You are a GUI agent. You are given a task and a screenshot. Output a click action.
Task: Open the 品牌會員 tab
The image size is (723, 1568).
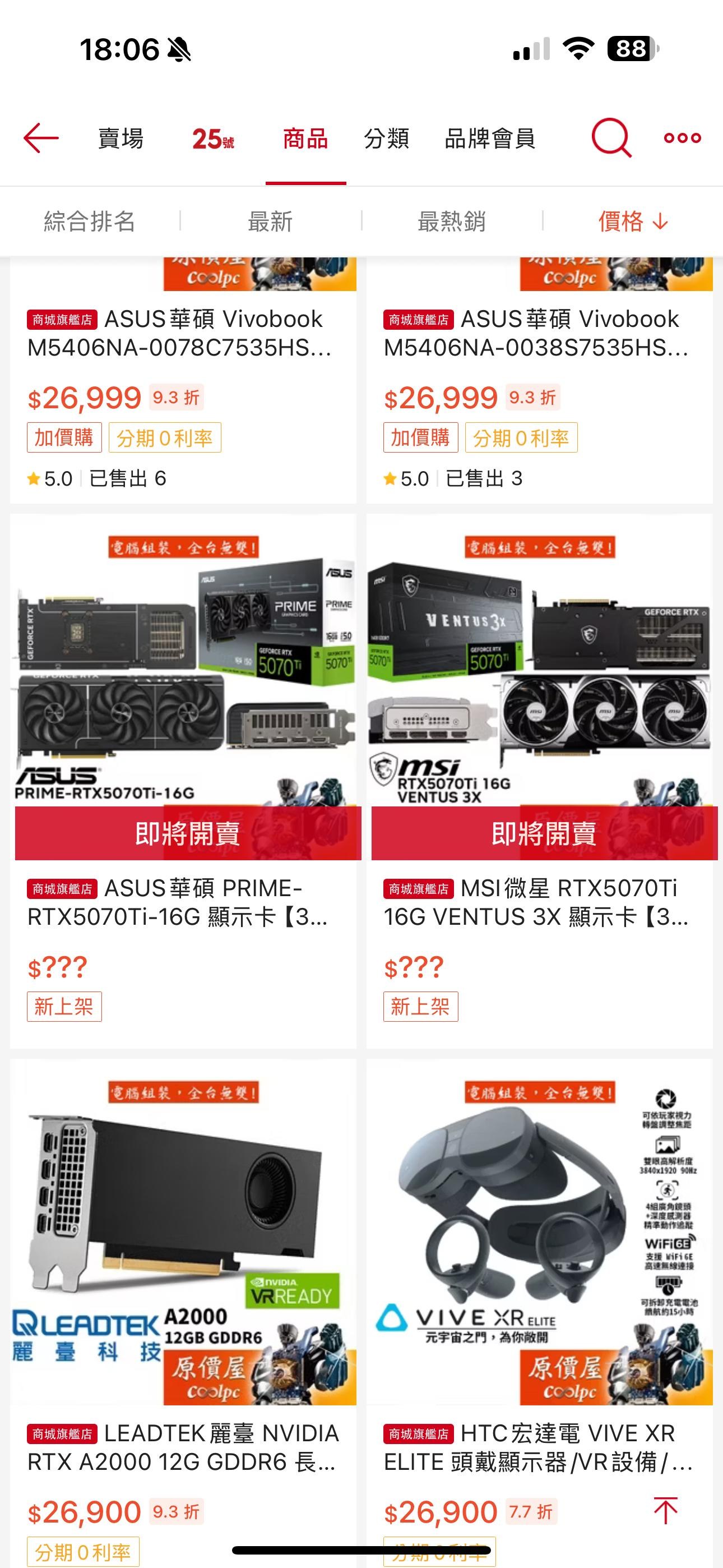coord(490,139)
